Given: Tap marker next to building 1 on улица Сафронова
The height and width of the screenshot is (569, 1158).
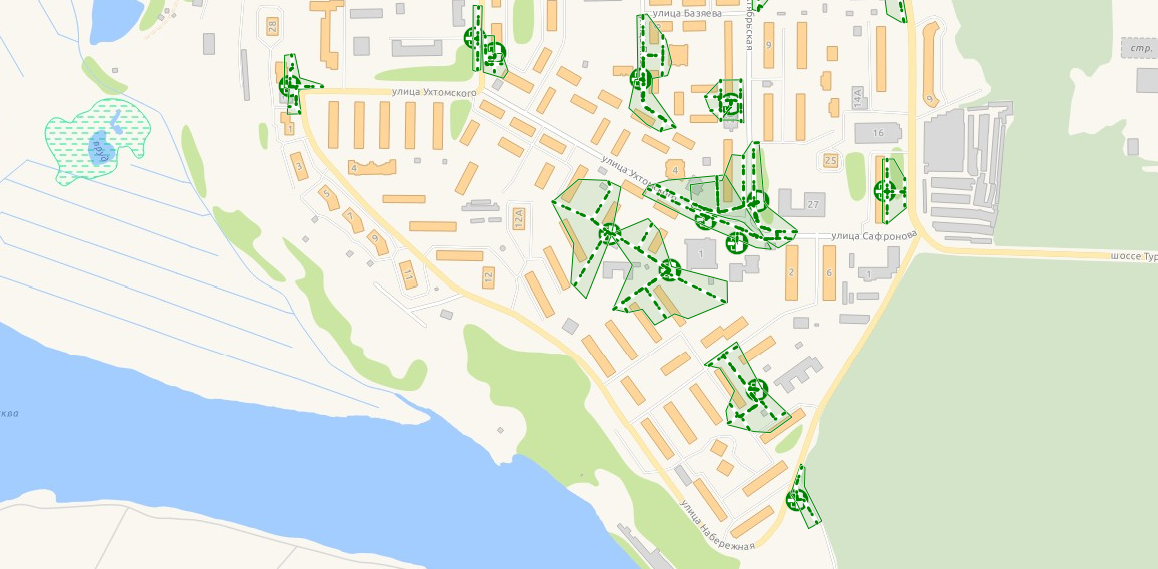Looking at the screenshot, I should pos(737,241).
